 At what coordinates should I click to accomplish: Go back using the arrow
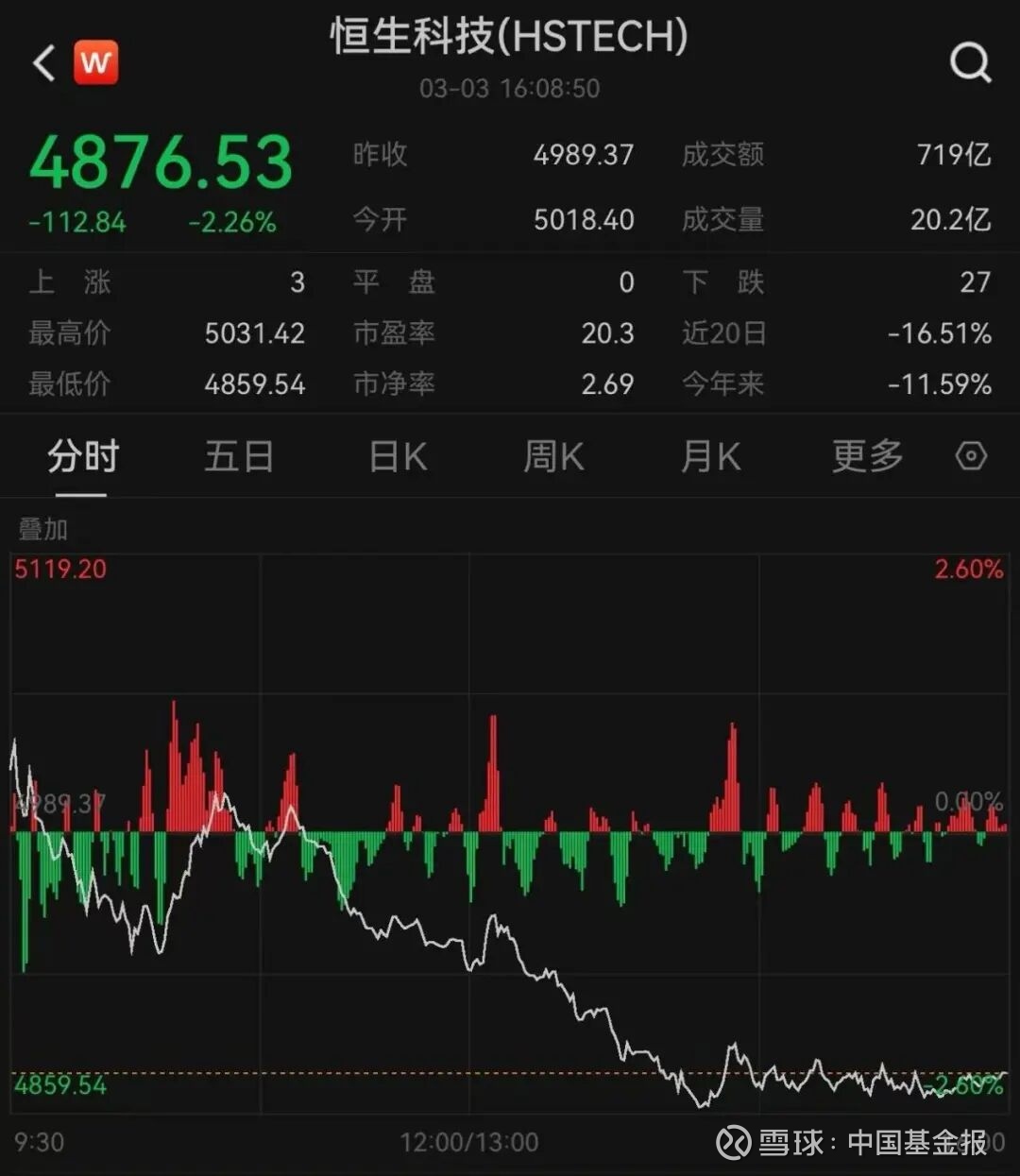pos(43,63)
